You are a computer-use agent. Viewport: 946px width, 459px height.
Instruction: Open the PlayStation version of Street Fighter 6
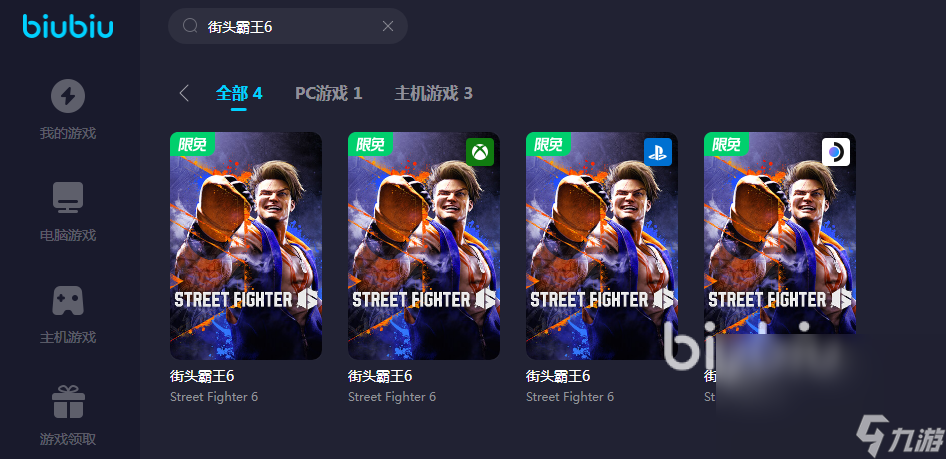click(x=602, y=246)
